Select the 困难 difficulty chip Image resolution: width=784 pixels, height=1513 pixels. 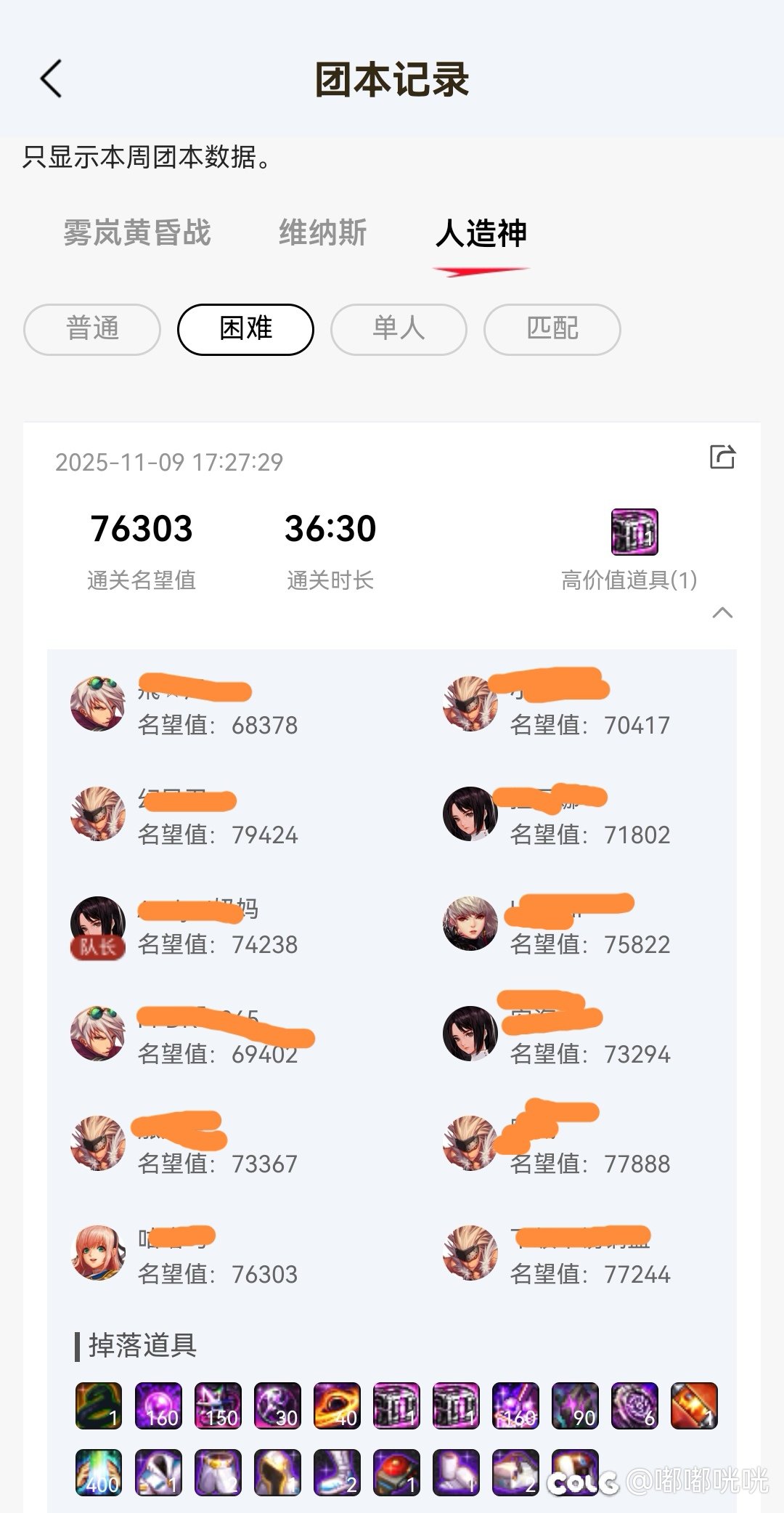[x=245, y=329]
